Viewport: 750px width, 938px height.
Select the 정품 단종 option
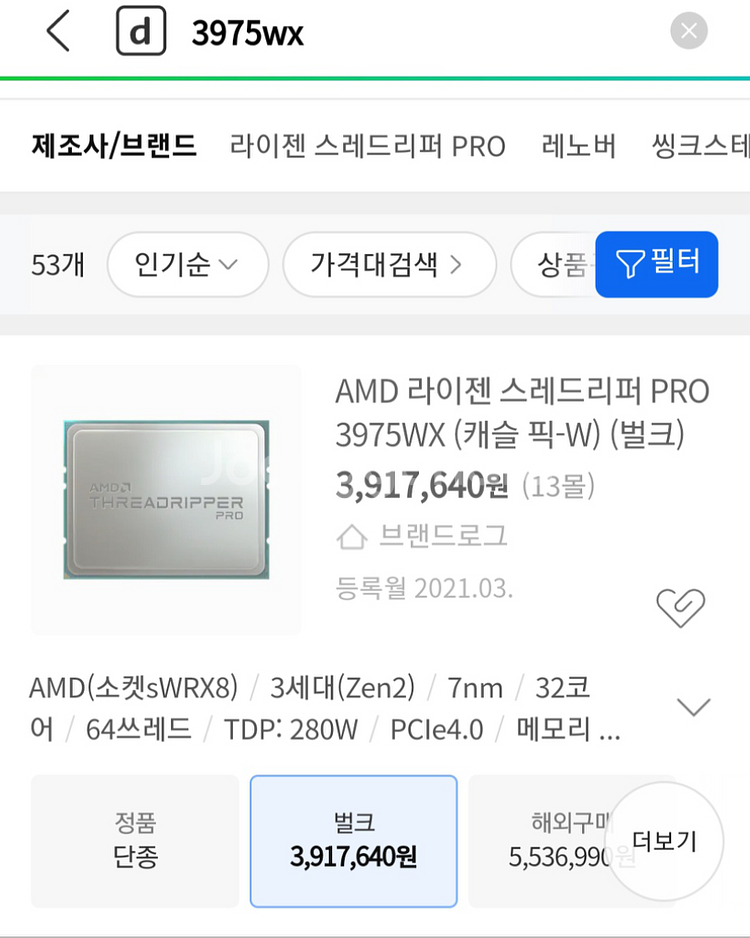pos(135,841)
